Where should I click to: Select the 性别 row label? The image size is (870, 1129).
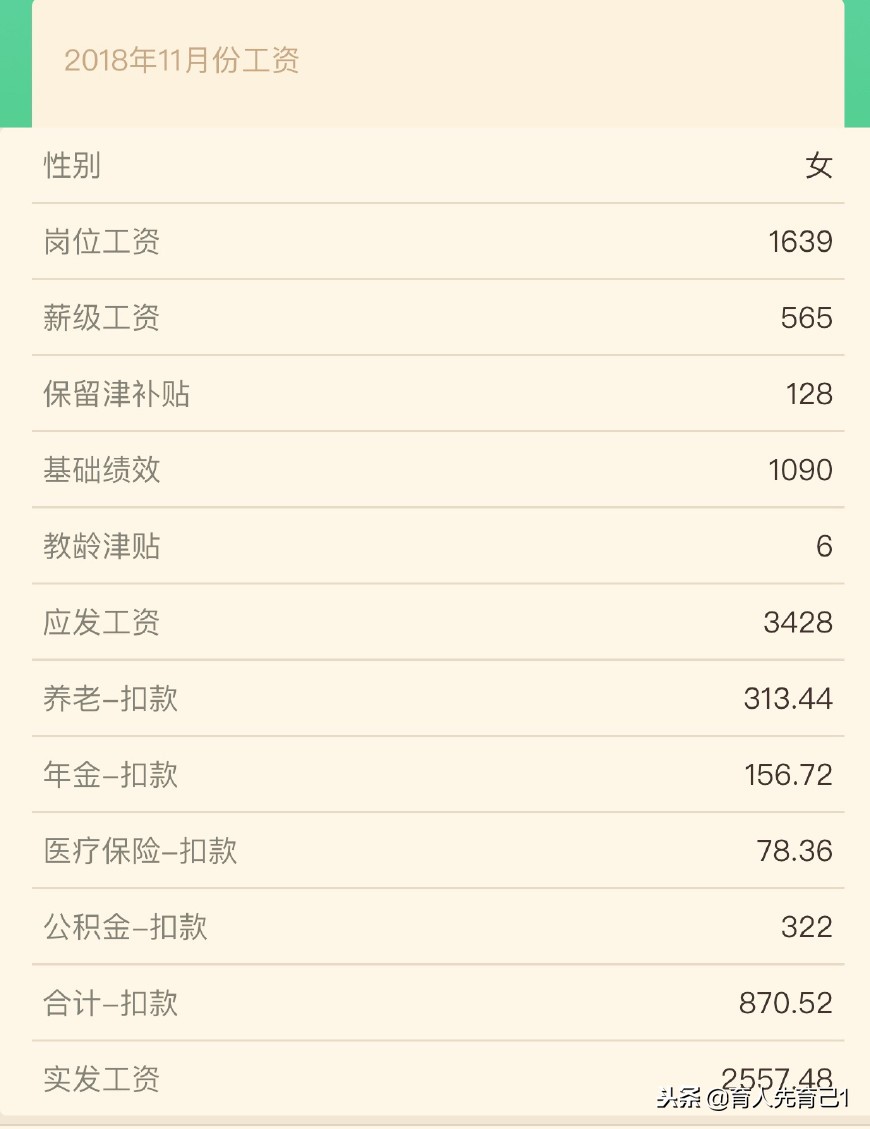coord(69,166)
